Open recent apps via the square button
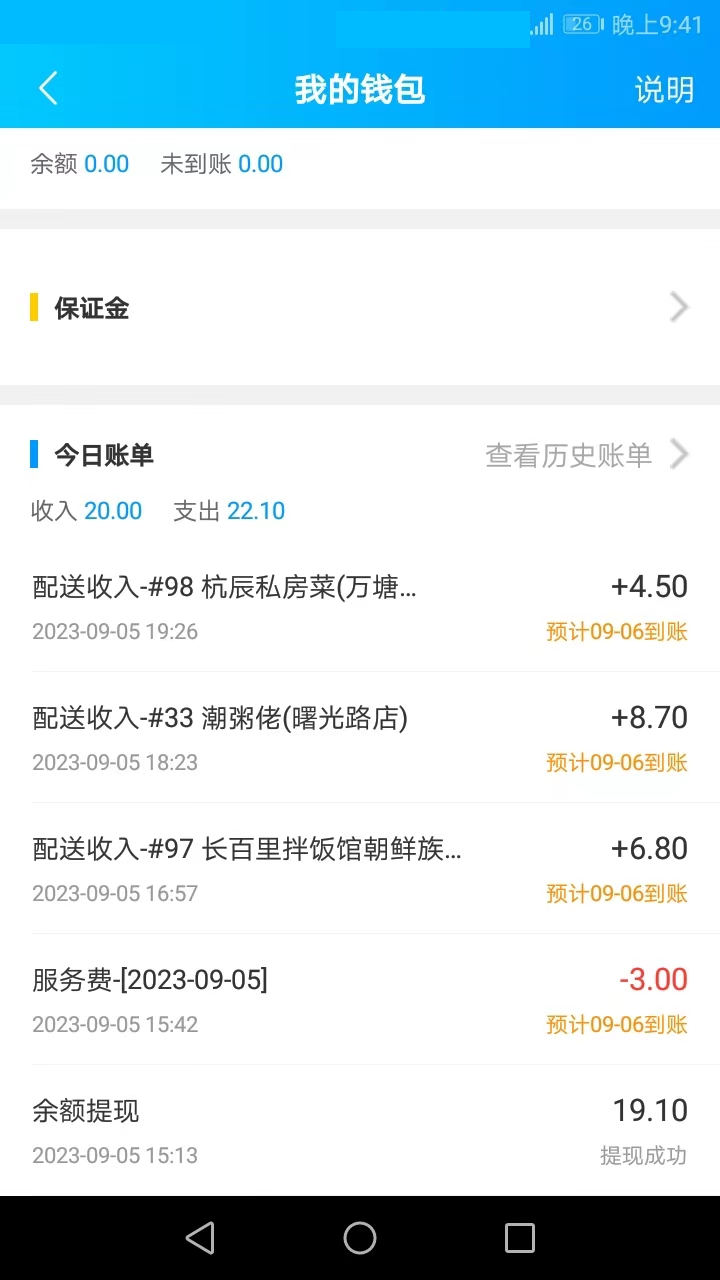The image size is (720, 1280). pyautogui.click(x=519, y=1238)
